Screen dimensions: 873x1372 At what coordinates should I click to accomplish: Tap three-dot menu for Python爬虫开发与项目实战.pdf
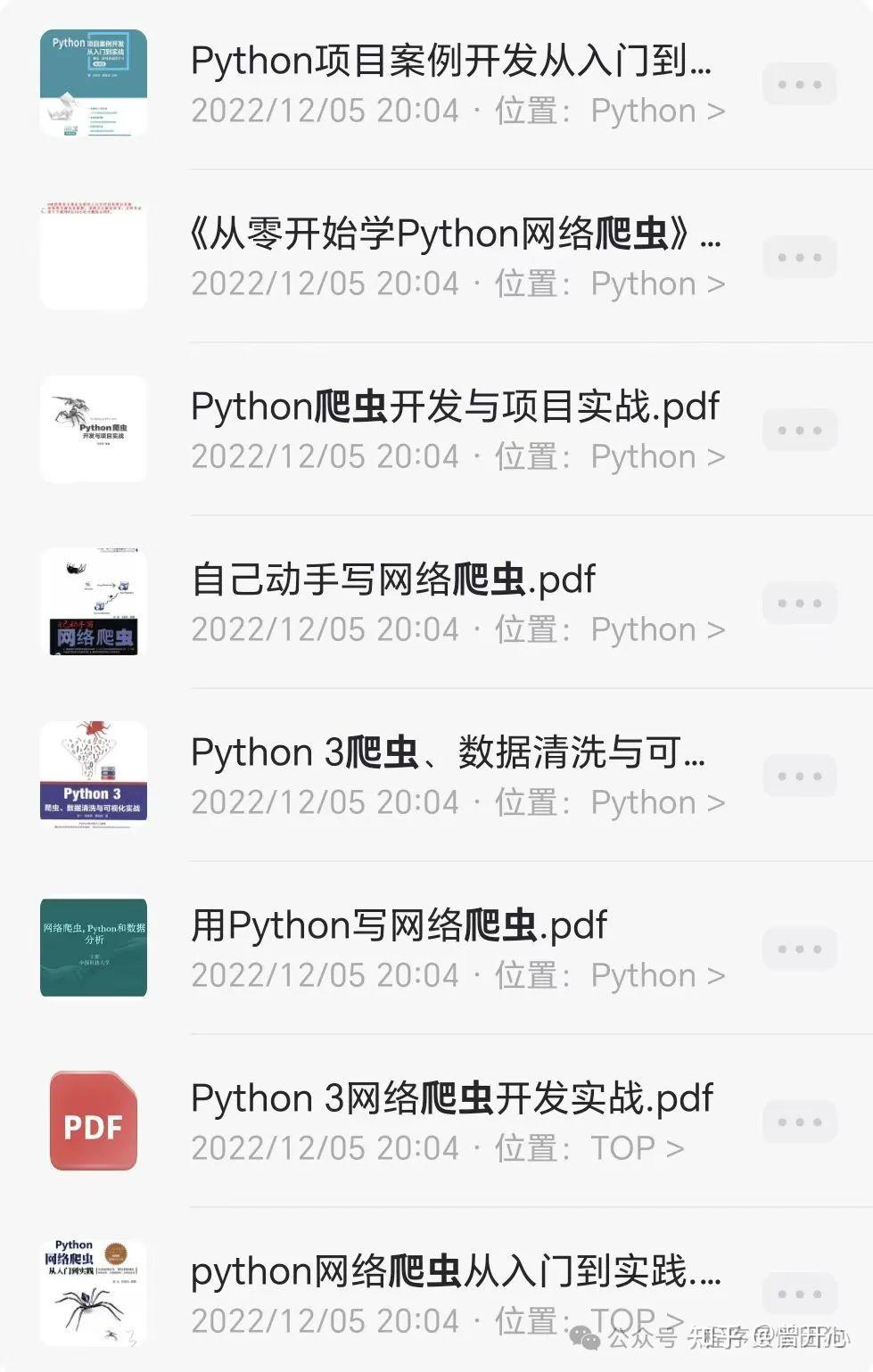799,431
